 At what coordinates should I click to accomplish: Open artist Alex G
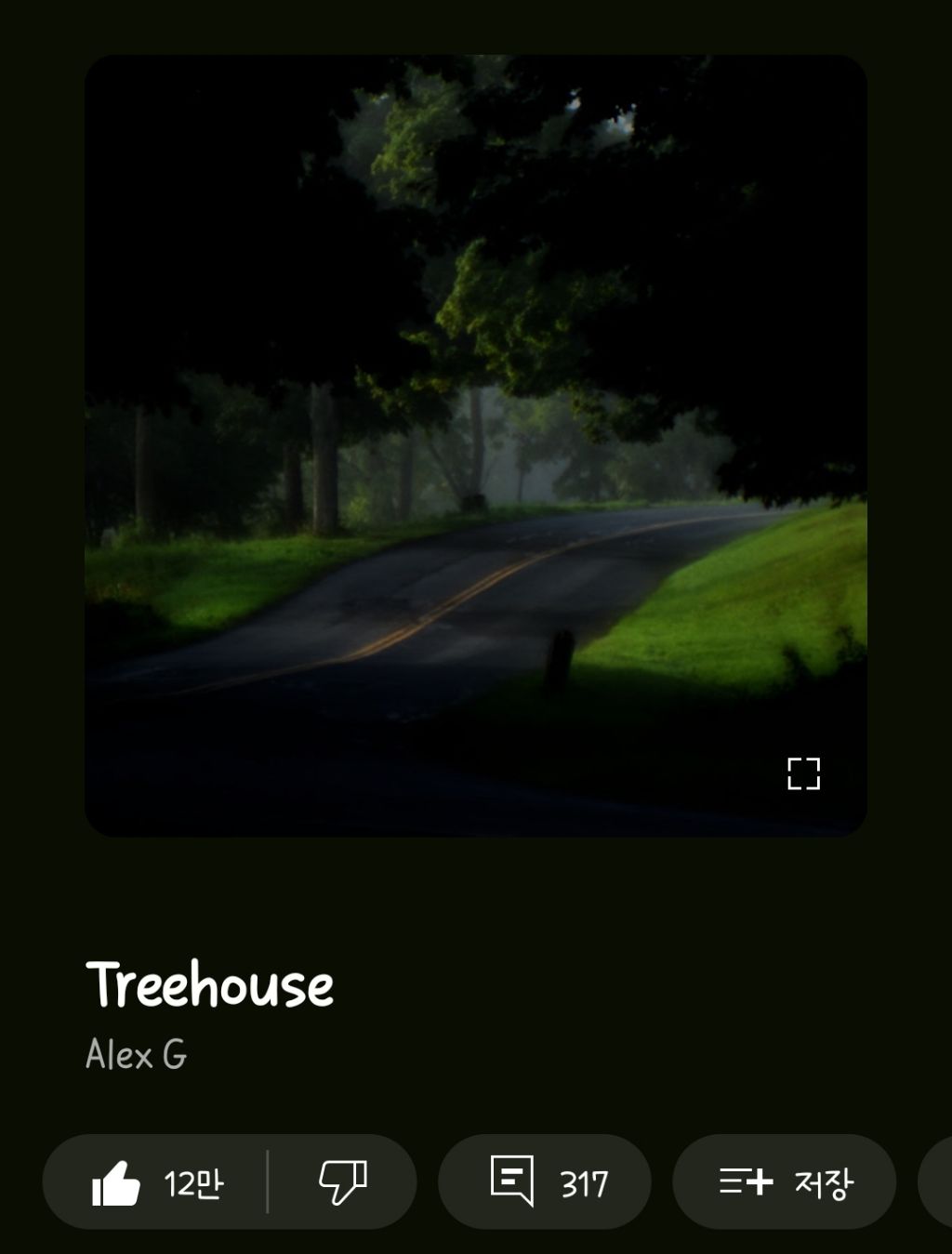137,1055
